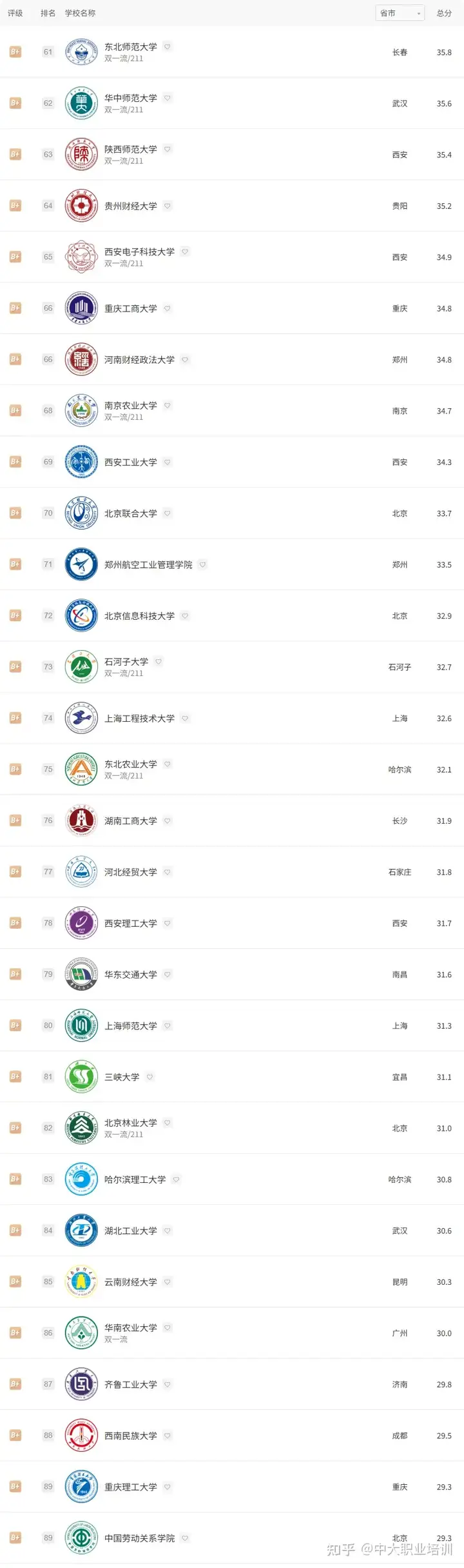Open the 石河子大学 row
This screenshot has height=1568, width=464.
pos(126,662)
